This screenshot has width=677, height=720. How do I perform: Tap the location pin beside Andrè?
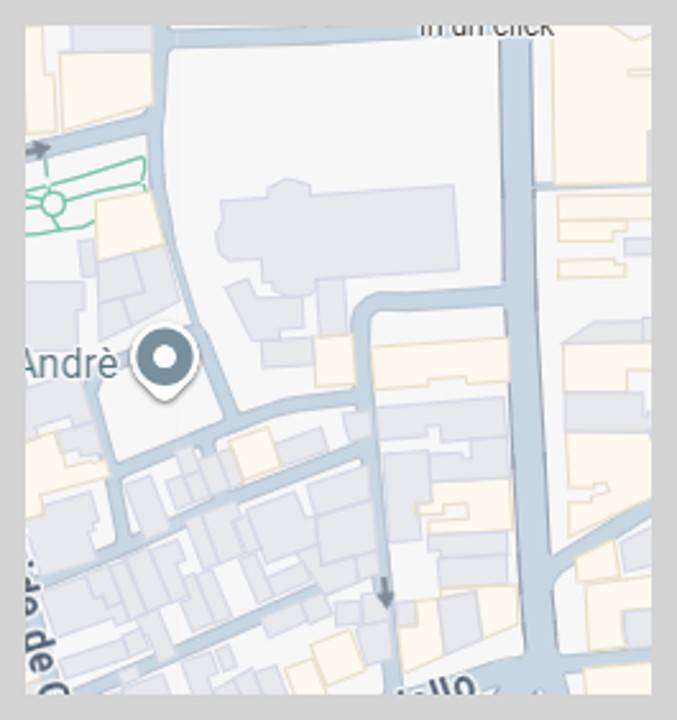[165, 360]
